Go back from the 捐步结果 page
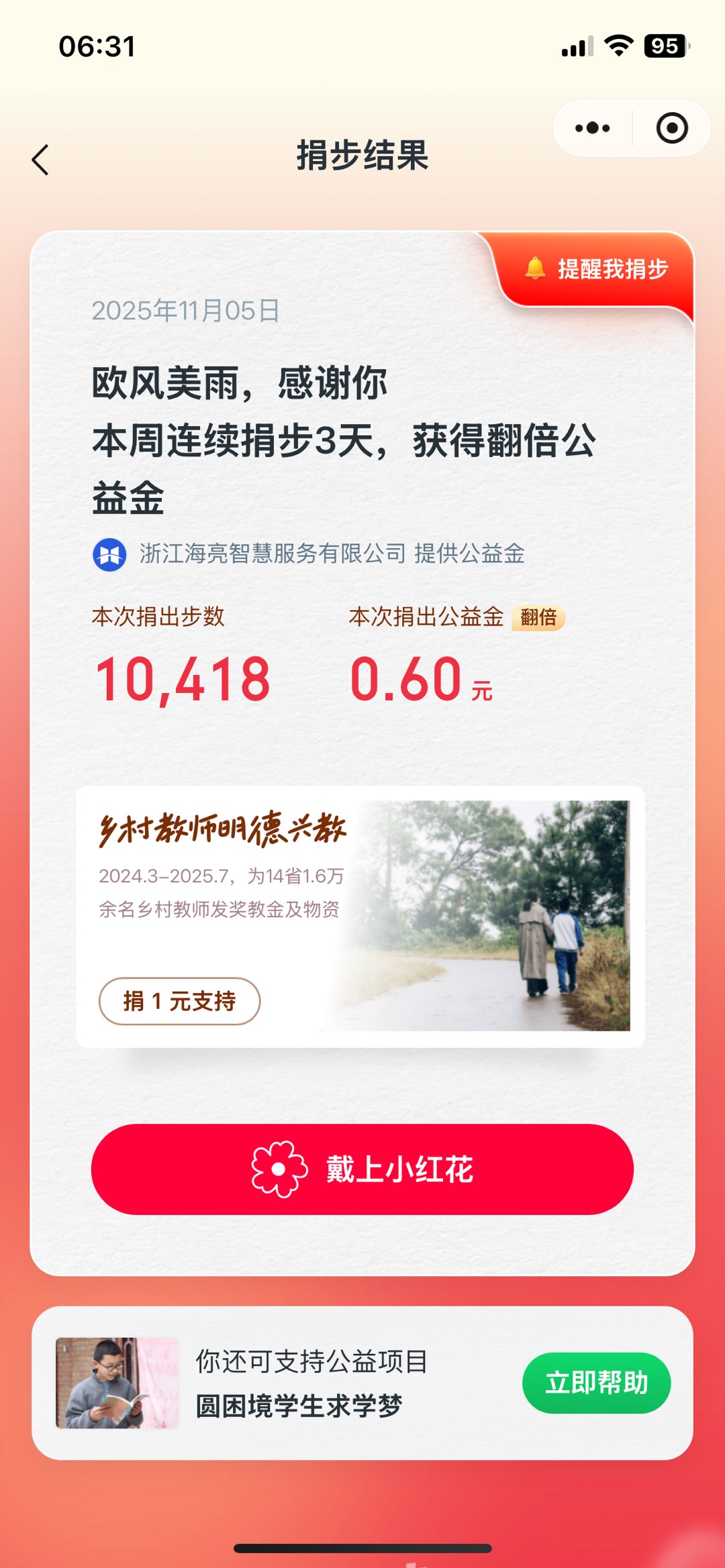The width and height of the screenshot is (725, 1568). pyautogui.click(x=41, y=160)
